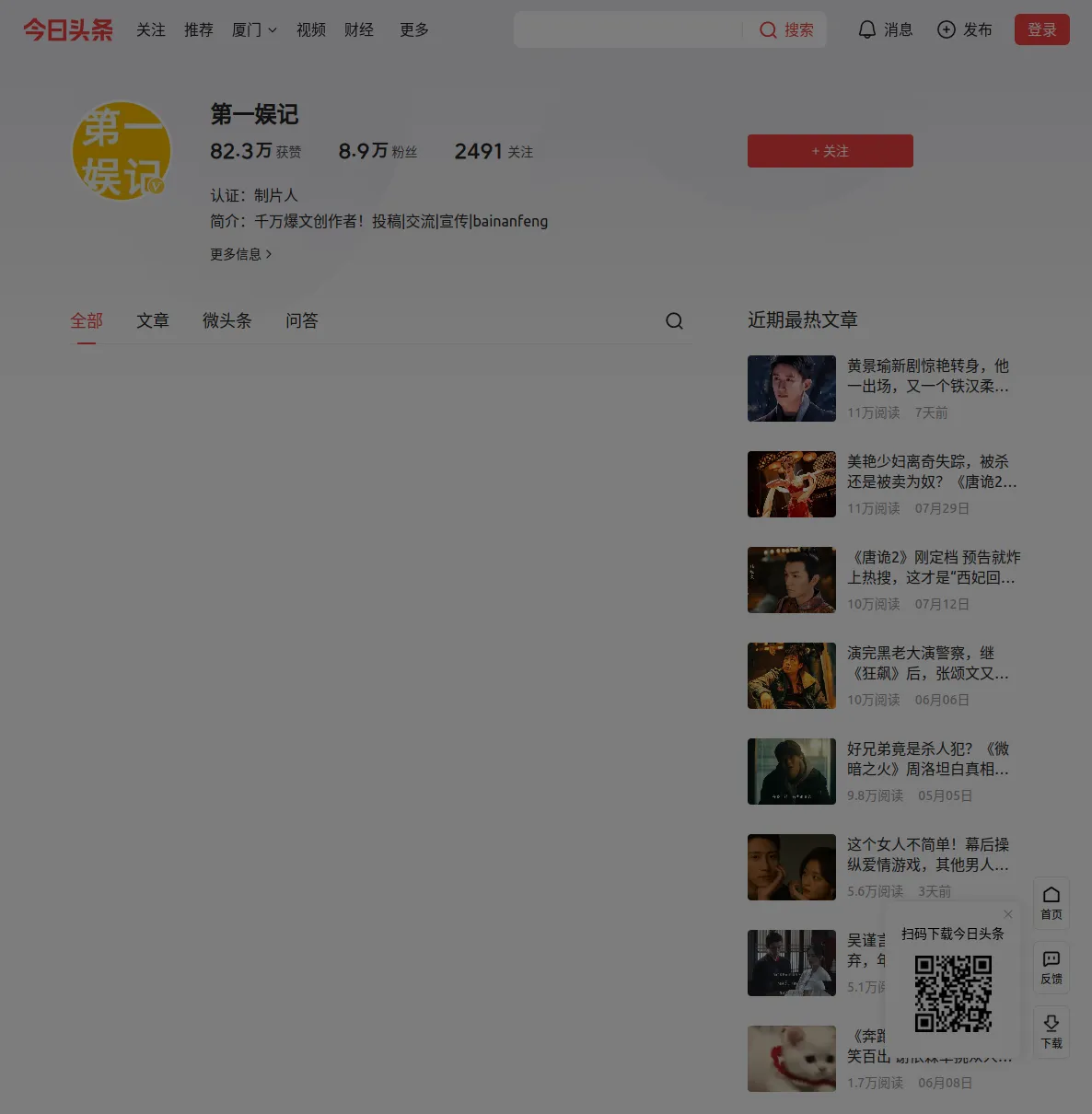Screen dimensions: 1092x1114
Task: Switch to the 微头条 tab
Action: coord(227,320)
